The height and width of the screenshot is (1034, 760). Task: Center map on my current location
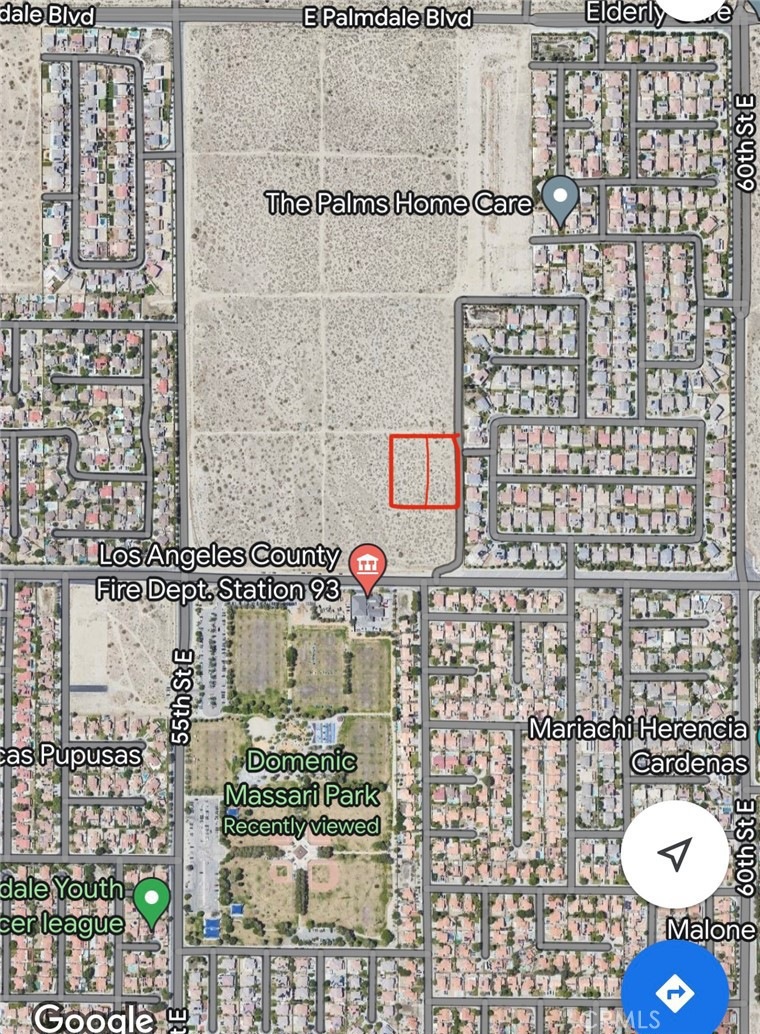click(x=675, y=853)
